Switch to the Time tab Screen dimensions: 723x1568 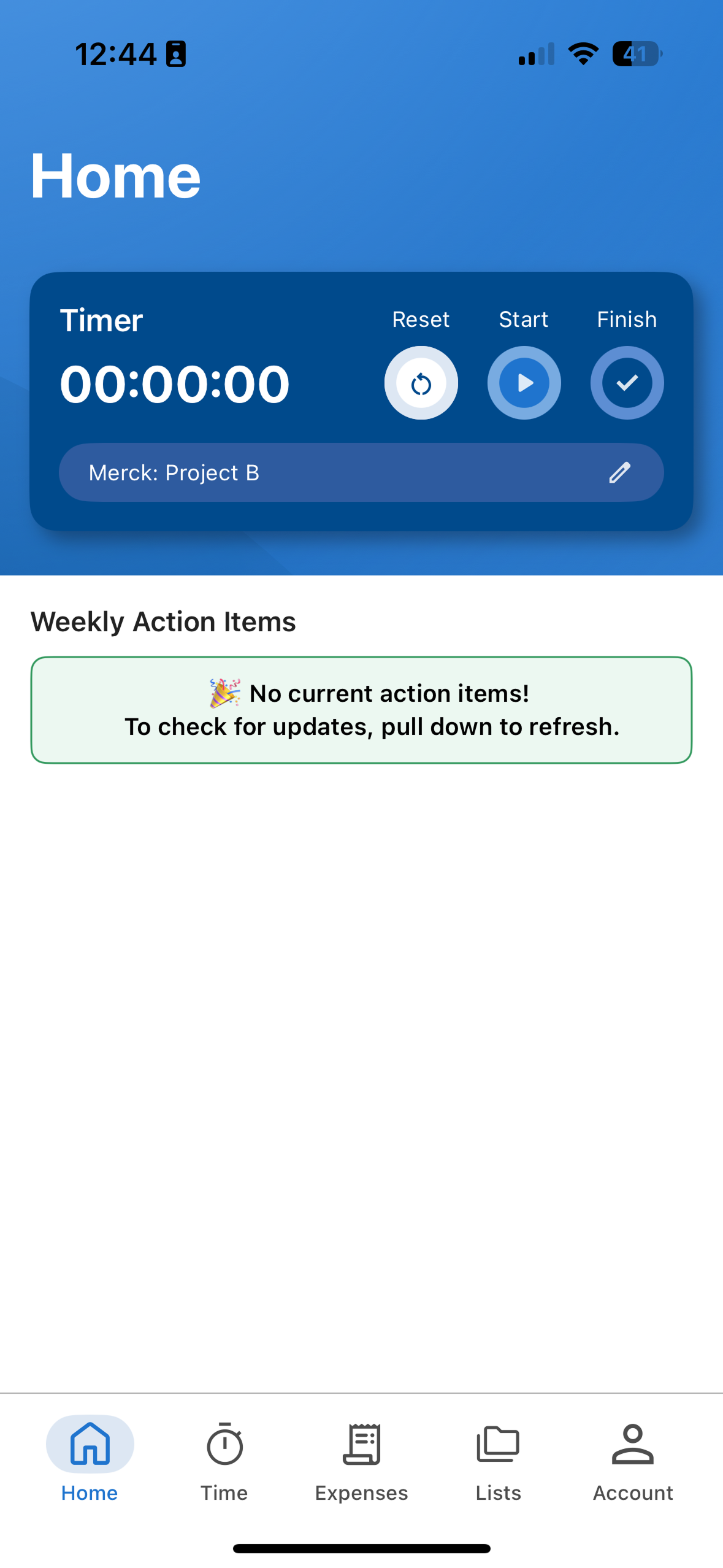[x=224, y=1461]
